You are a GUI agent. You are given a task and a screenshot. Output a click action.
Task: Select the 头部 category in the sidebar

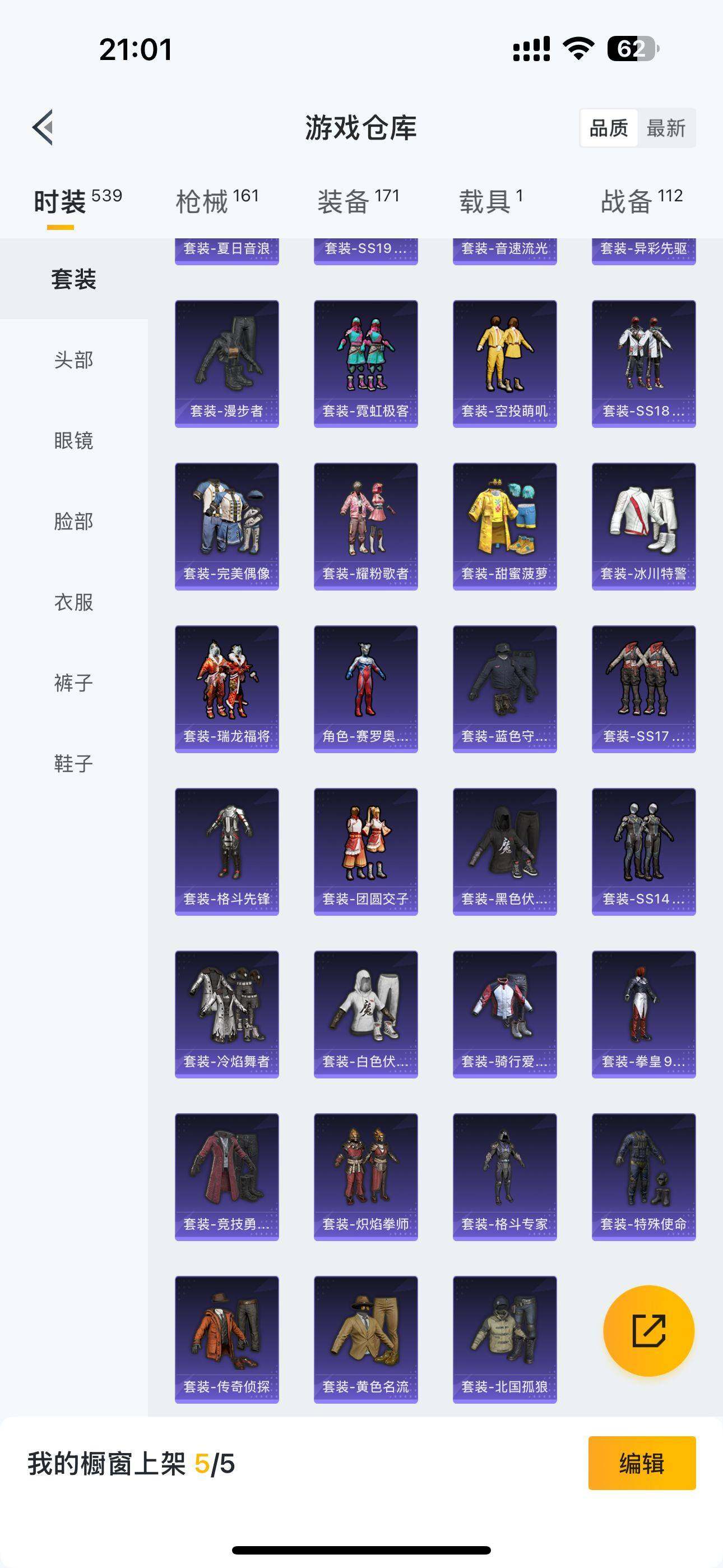pyautogui.click(x=73, y=359)
